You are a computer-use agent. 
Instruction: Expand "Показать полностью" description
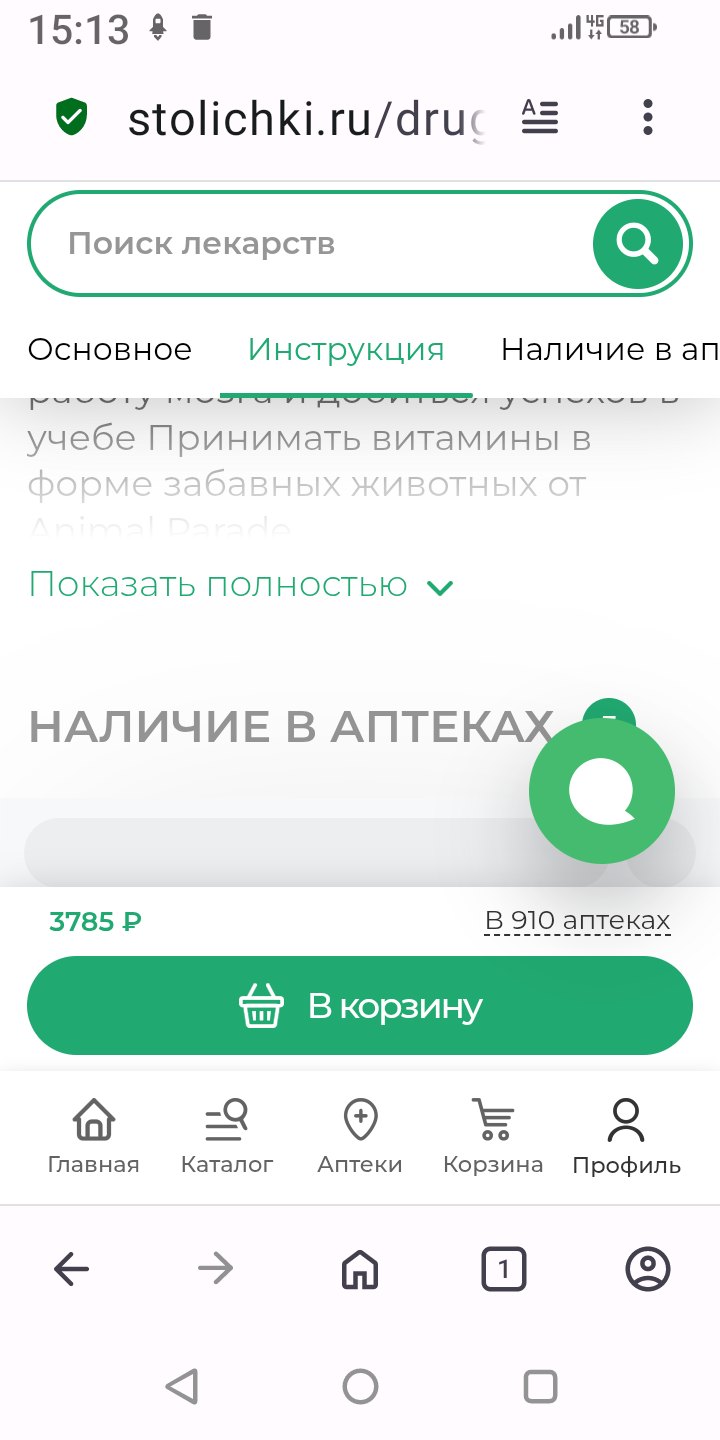[241, 585]
